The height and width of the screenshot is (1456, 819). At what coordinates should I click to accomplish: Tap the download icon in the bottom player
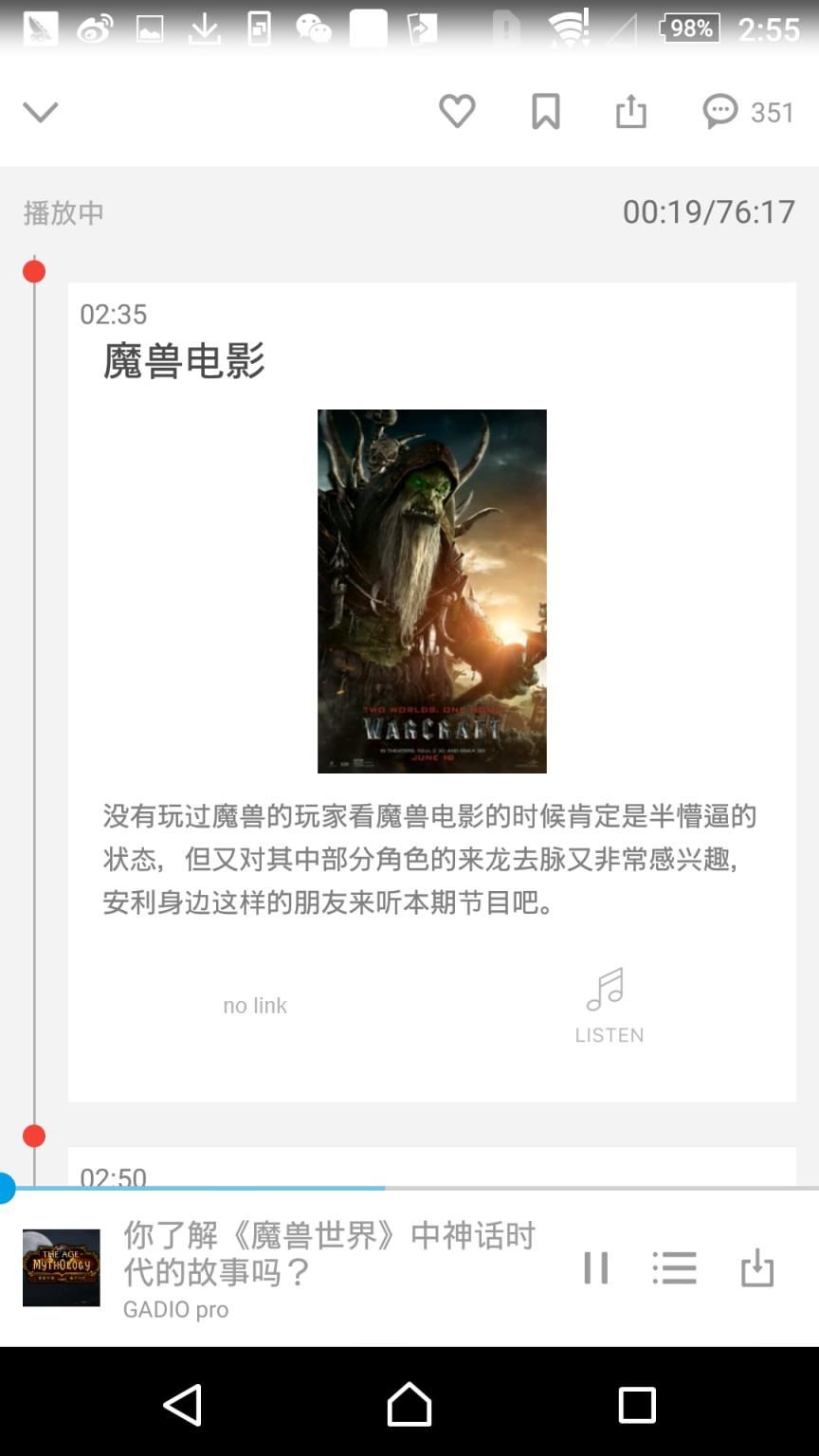click(756, 1267)
